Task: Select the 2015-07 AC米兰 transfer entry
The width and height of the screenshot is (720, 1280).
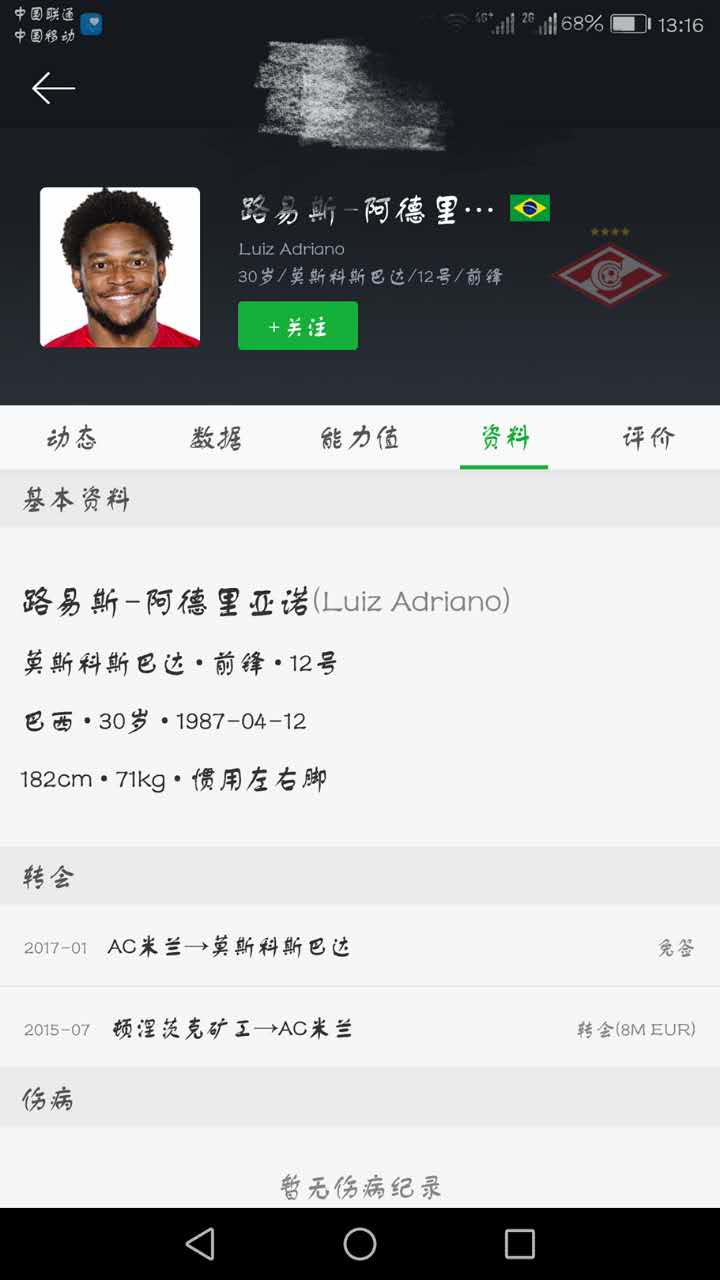Action: pyautogui.click(x=360, y=1028)
